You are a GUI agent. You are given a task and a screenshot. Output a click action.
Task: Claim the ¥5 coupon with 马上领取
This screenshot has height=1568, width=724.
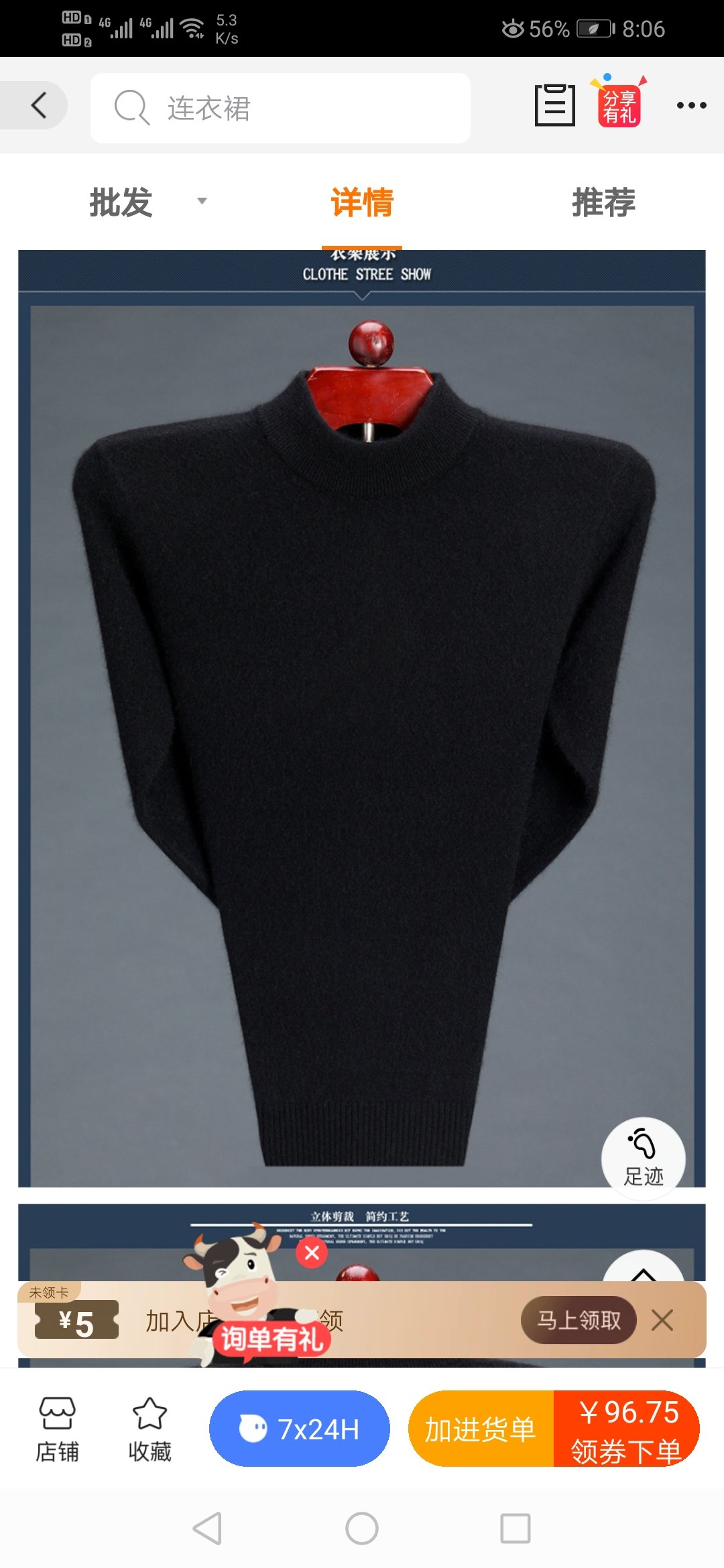578,1320
